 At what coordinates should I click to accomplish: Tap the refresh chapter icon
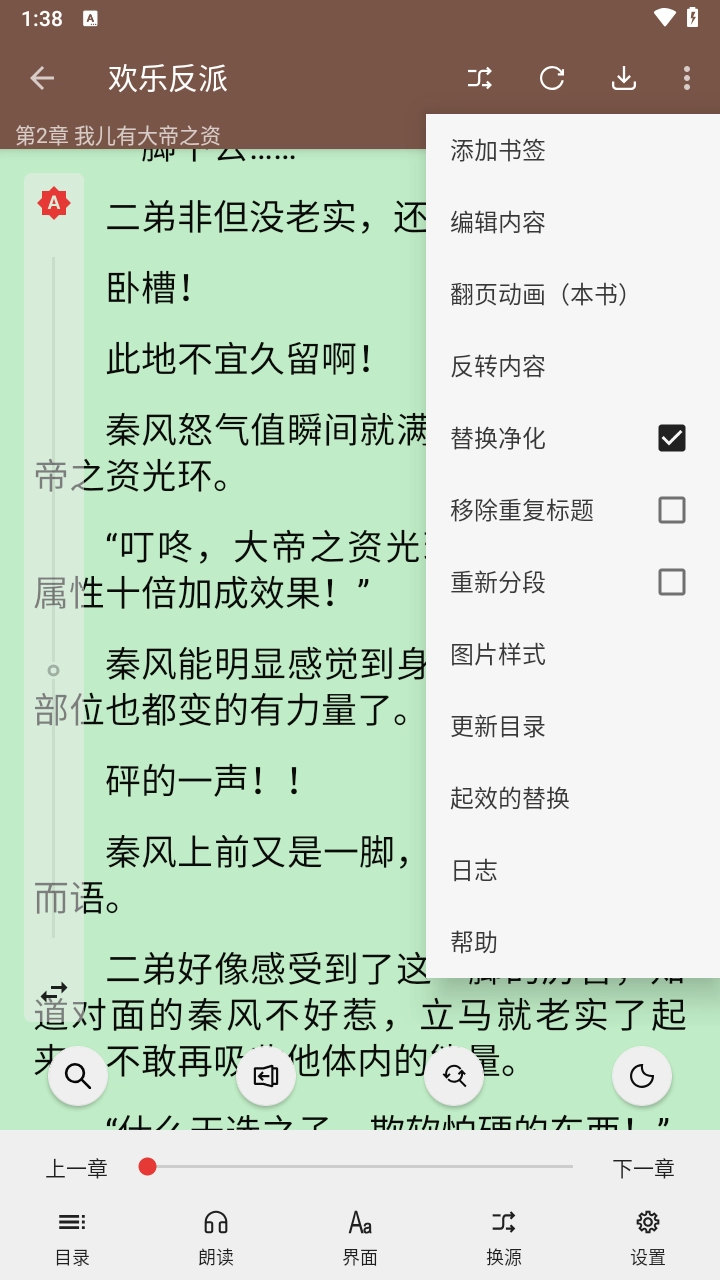pyautogui.click(x=551, y=77)
